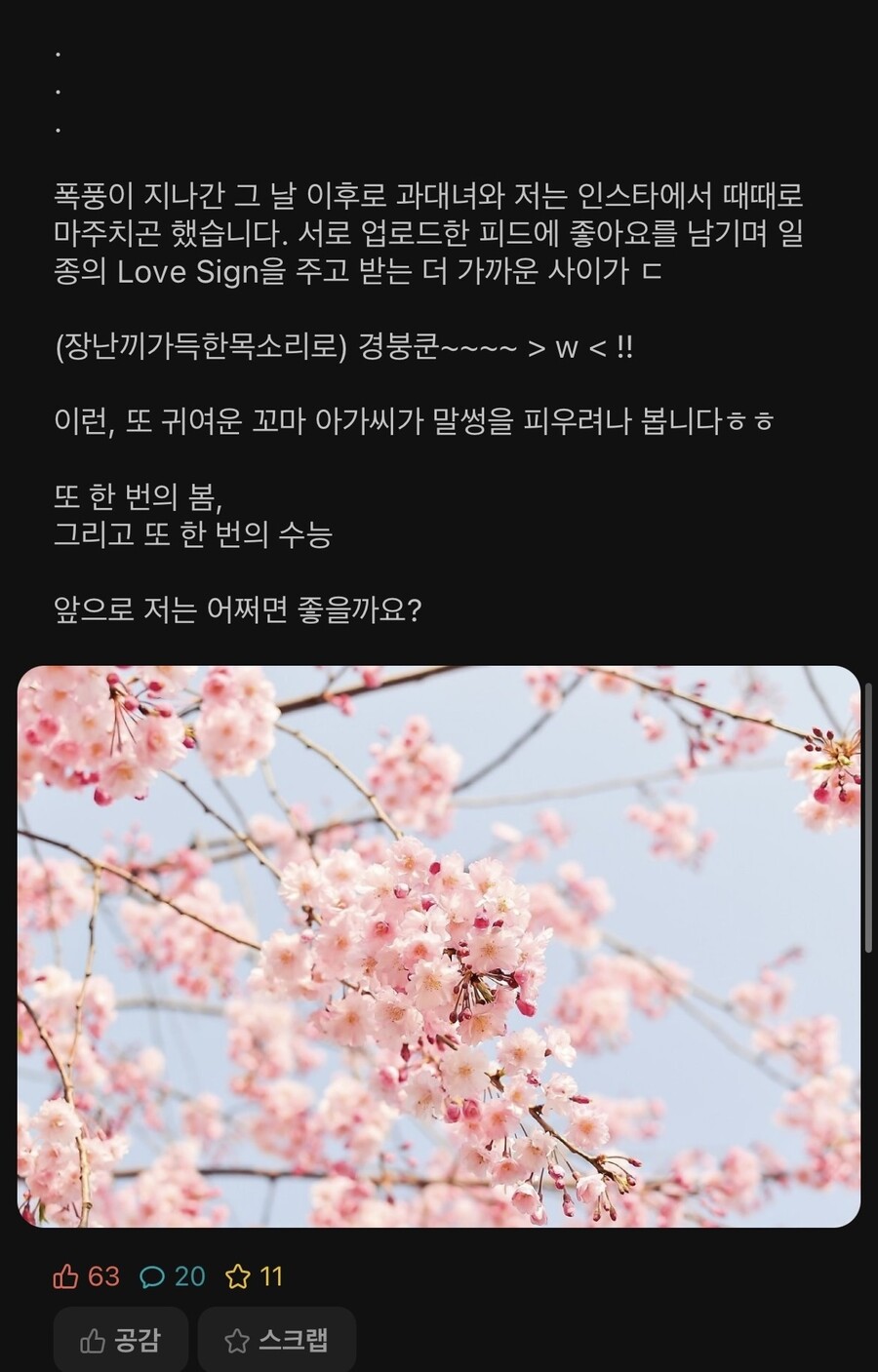
Task: Click the vertical dots above the post text
Action: click(x=59, y=93)
